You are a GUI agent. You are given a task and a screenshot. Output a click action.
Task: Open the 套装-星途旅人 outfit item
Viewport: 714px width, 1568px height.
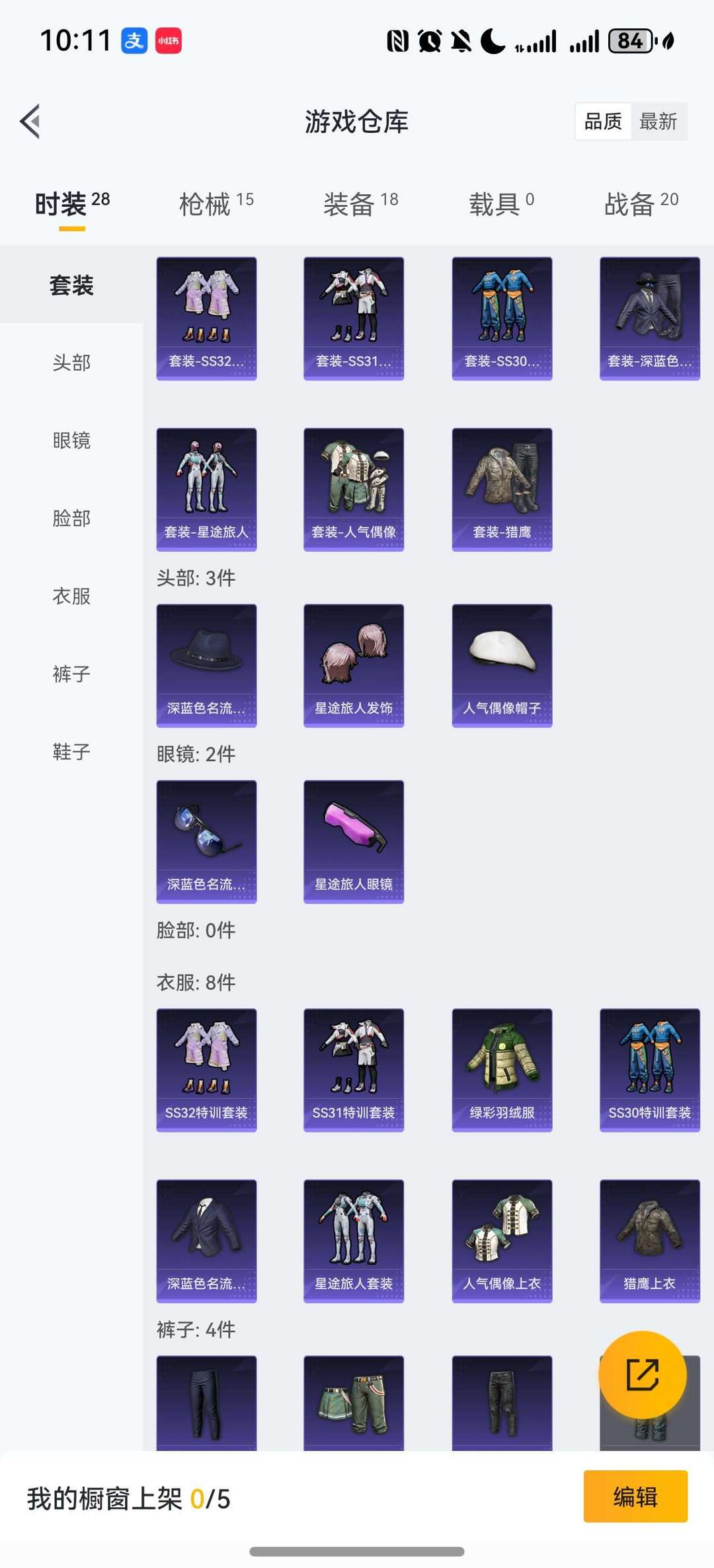point(206,489)
